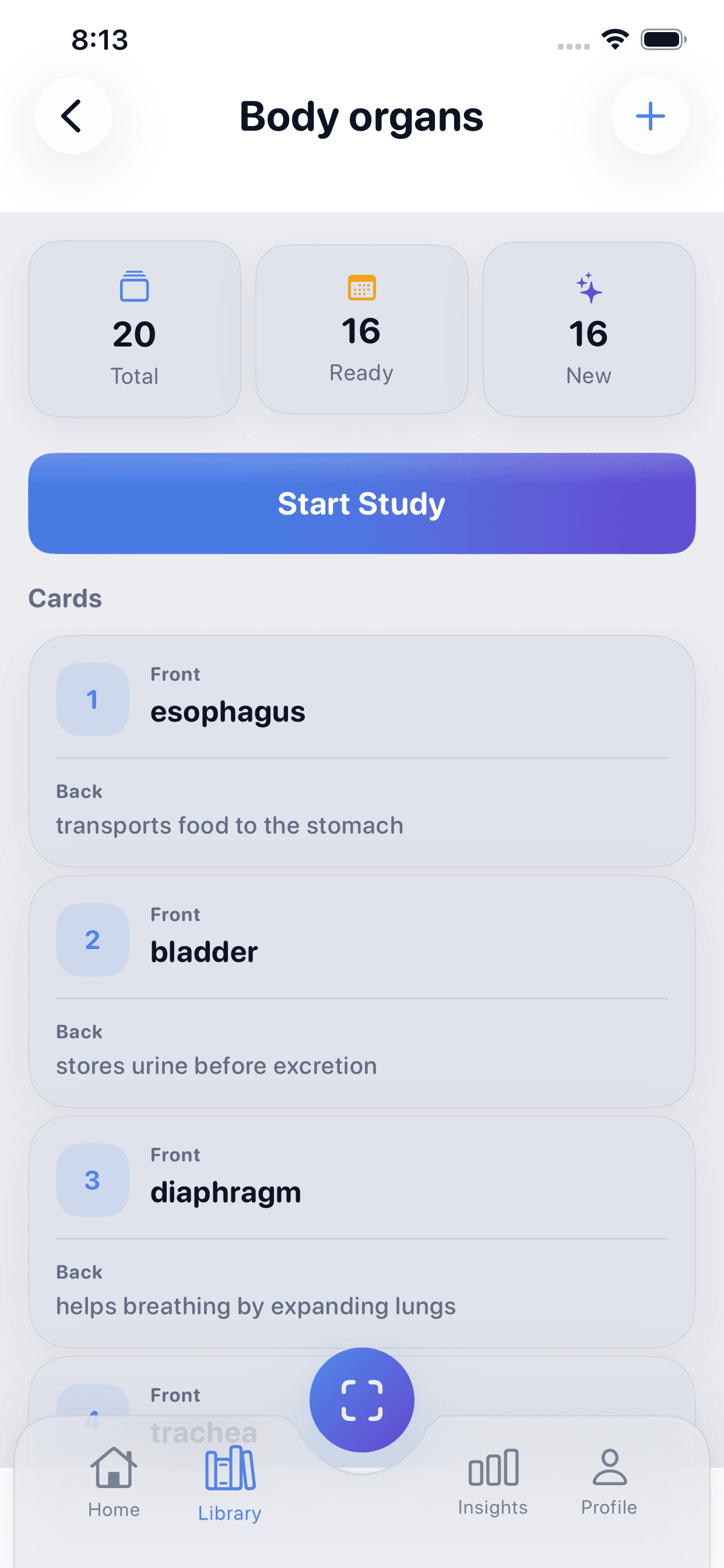Image resolution: width=724 pixels, height=1568 pixels.
Task: Open the bladder card
Action: click(x=361, y=991)
